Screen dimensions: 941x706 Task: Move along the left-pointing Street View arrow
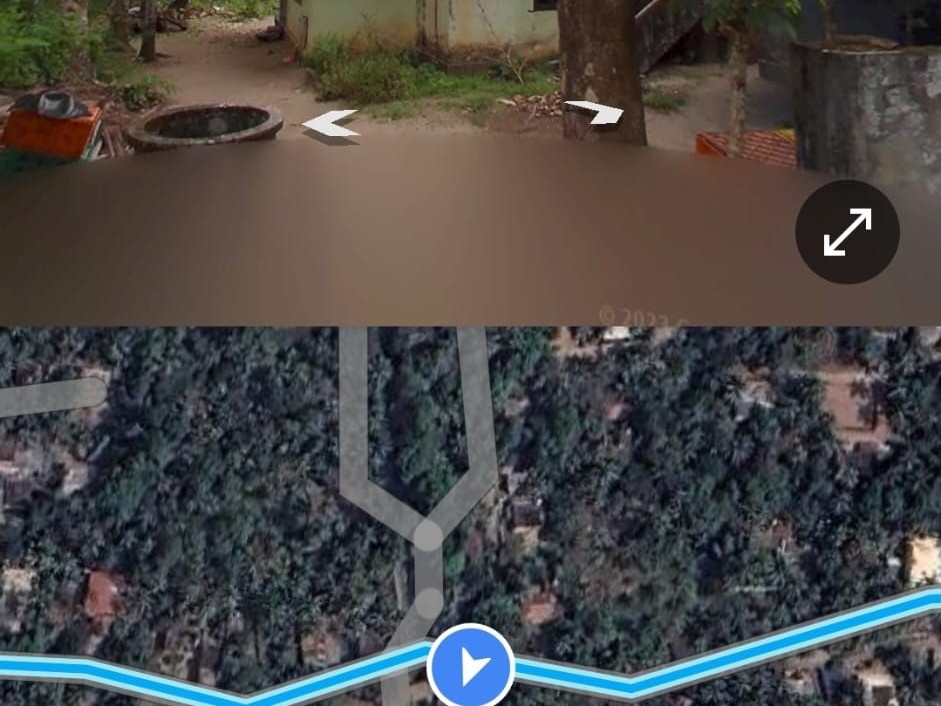pos(330,125)
